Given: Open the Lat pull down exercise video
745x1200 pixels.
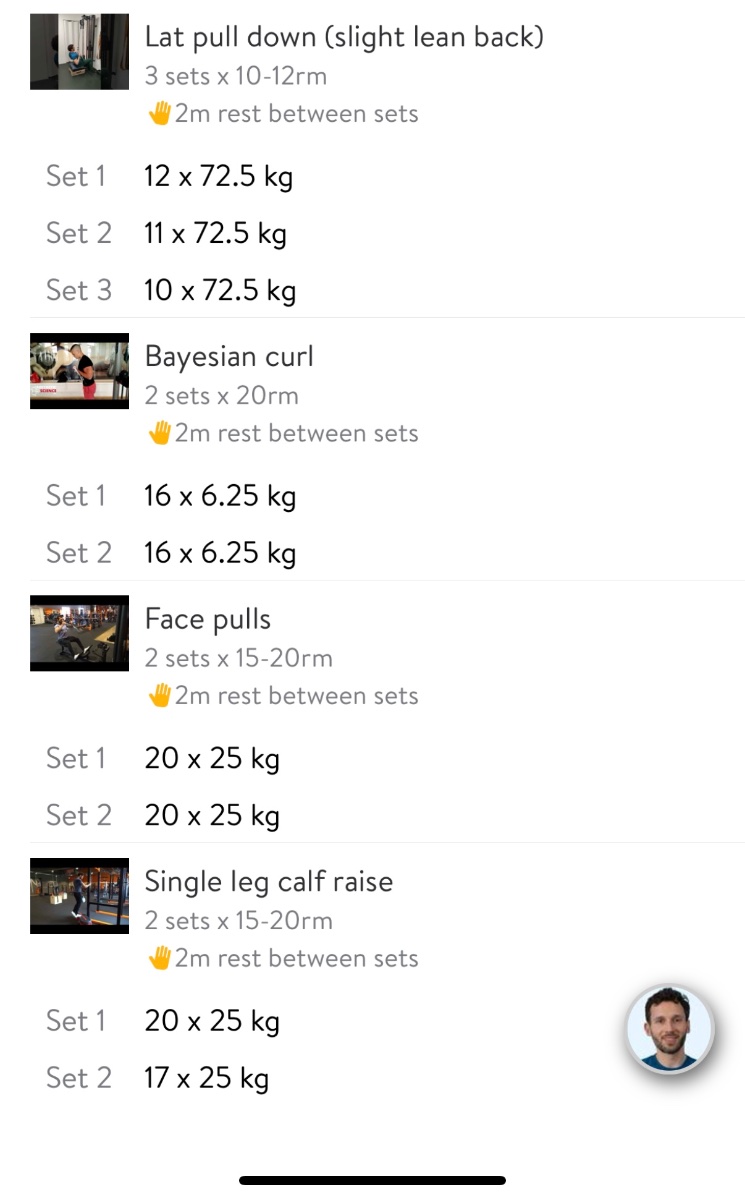Looking at the screenshot, I should point(79,52).
